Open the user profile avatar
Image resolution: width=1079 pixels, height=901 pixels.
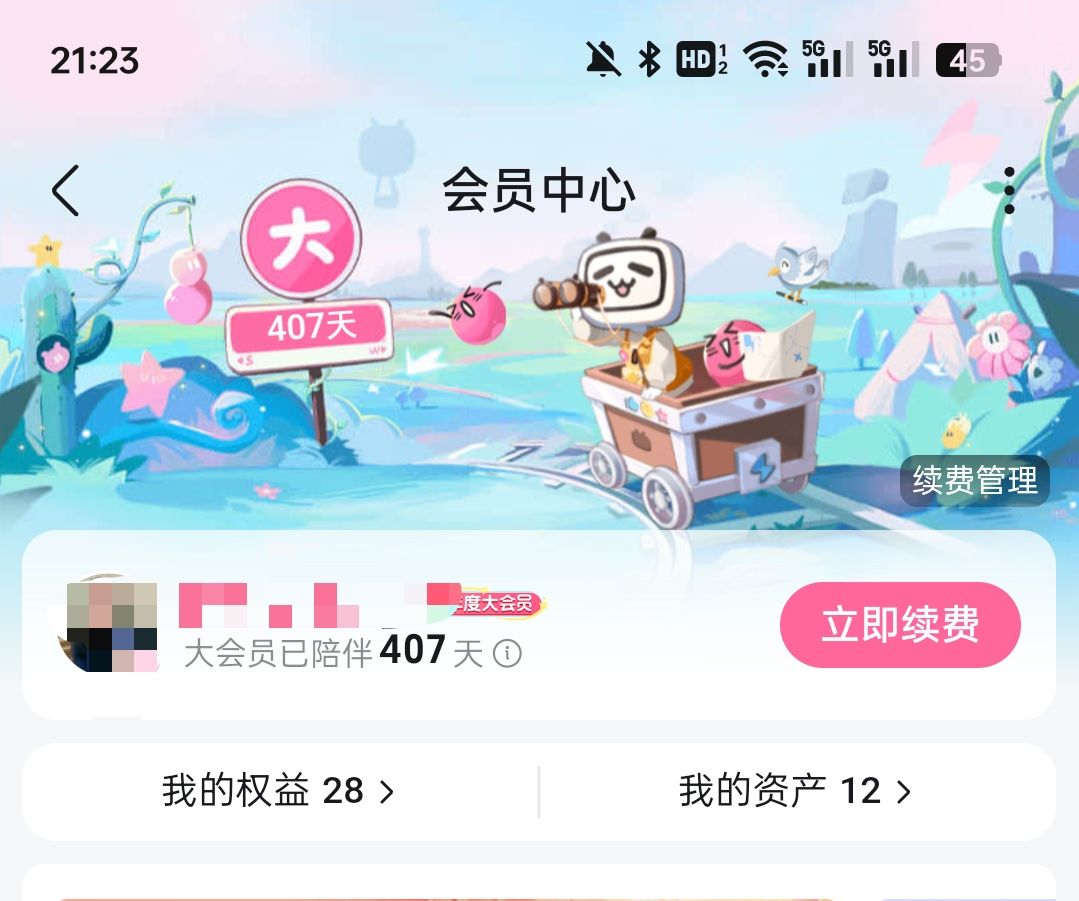click(108, 624)
